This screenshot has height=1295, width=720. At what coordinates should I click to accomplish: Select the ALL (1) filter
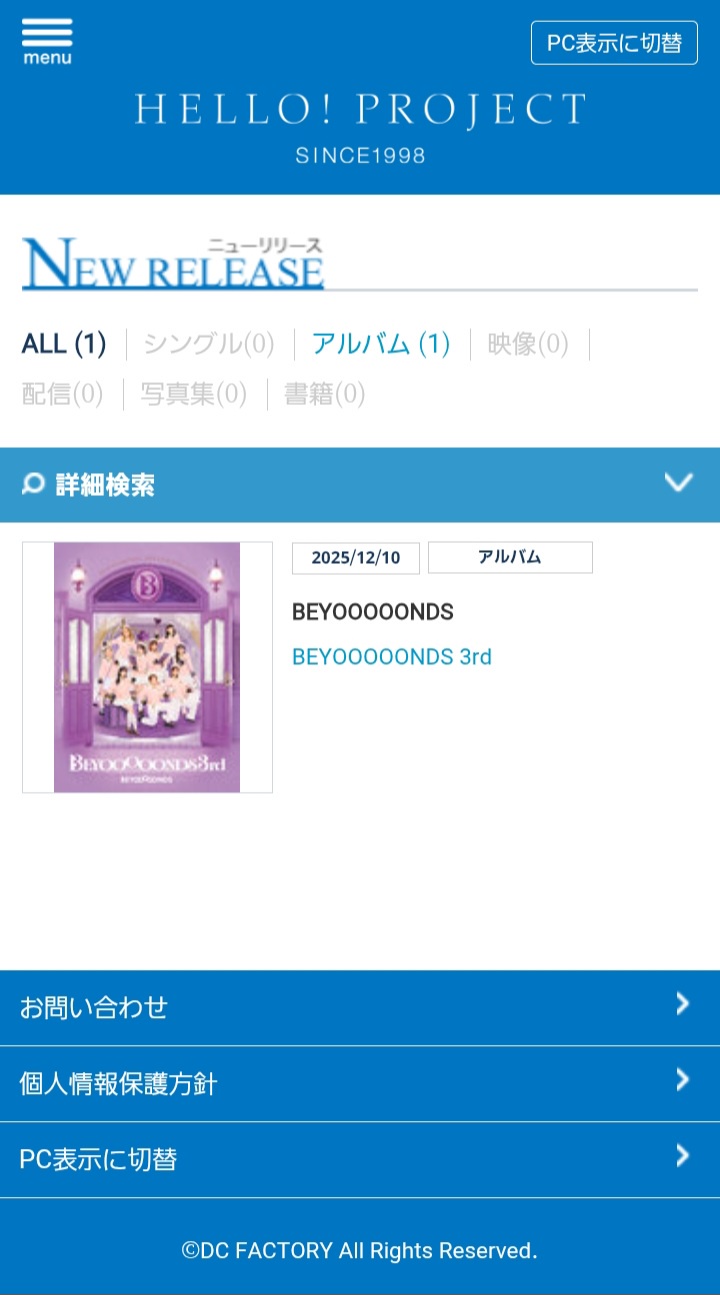[64, 344]
